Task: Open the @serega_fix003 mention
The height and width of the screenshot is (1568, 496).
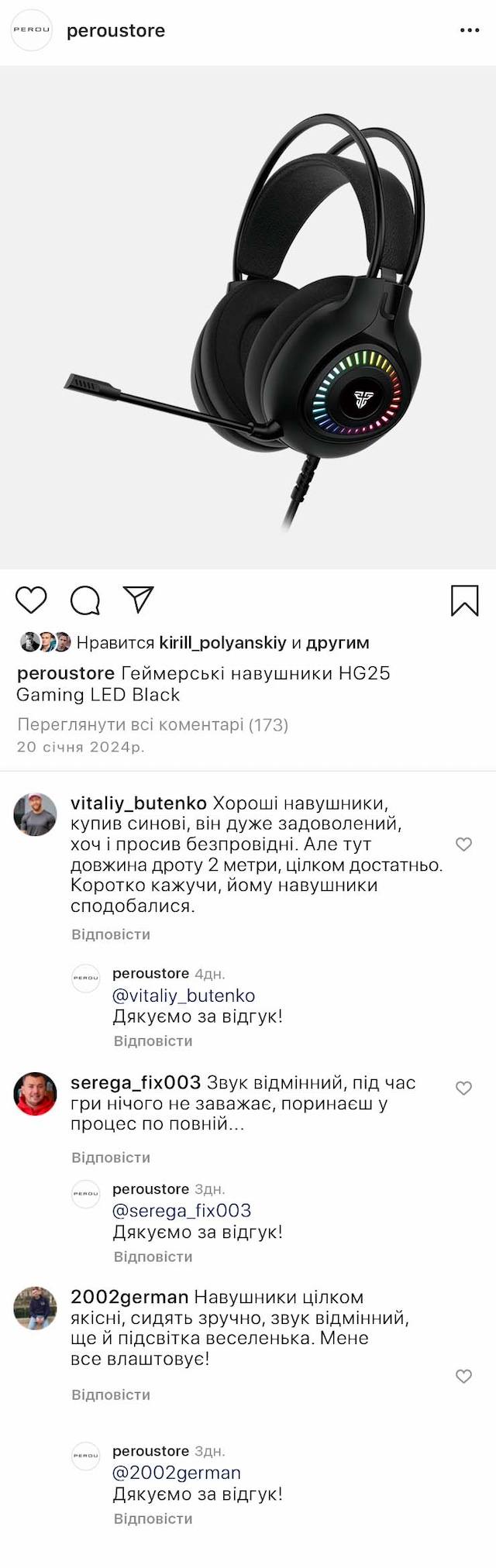Action: (x=182, y=1211)
